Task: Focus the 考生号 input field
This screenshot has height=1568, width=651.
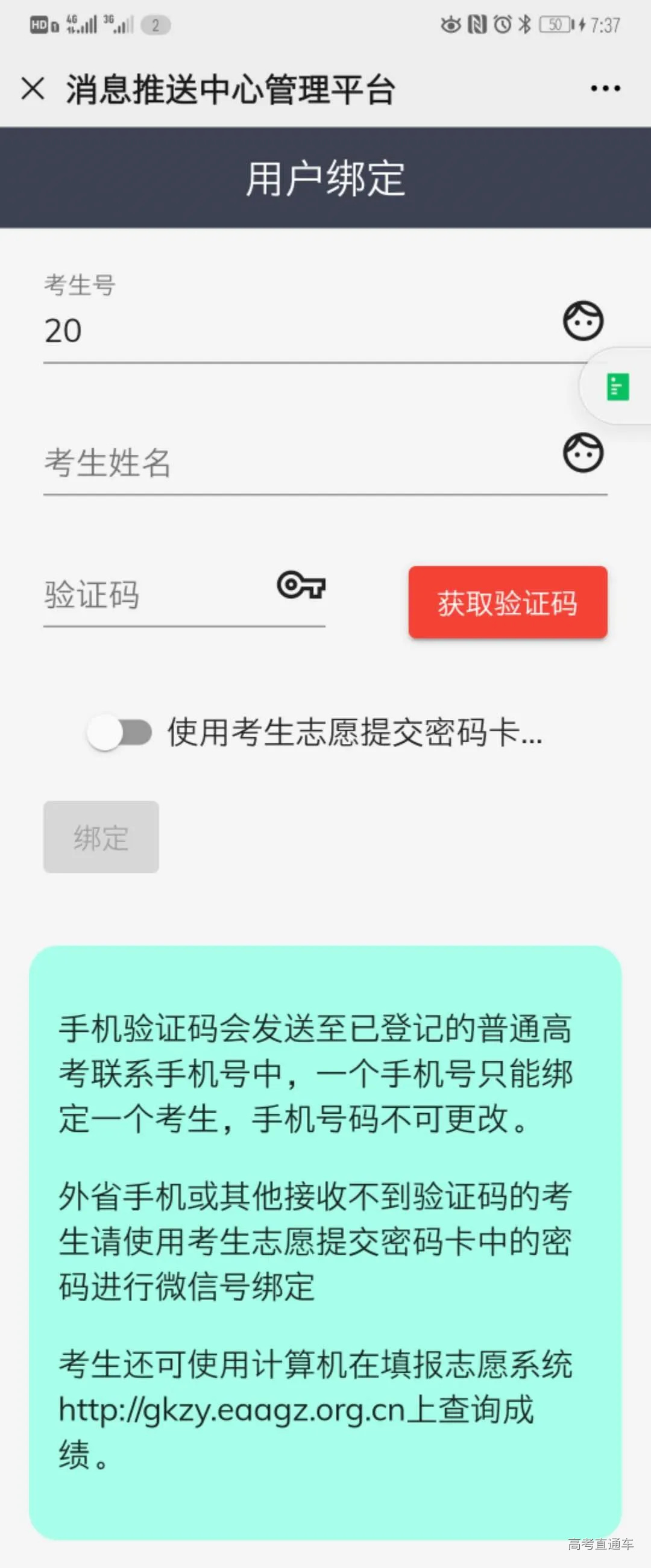Action: click(x=244, y=331)
